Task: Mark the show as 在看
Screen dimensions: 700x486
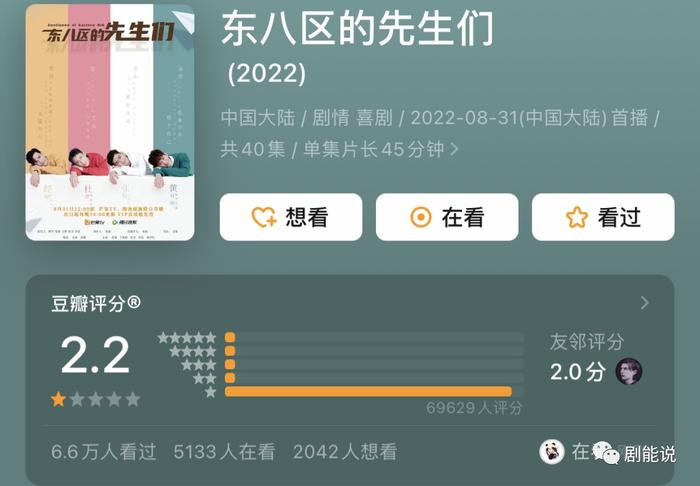Action: (446, 217)
